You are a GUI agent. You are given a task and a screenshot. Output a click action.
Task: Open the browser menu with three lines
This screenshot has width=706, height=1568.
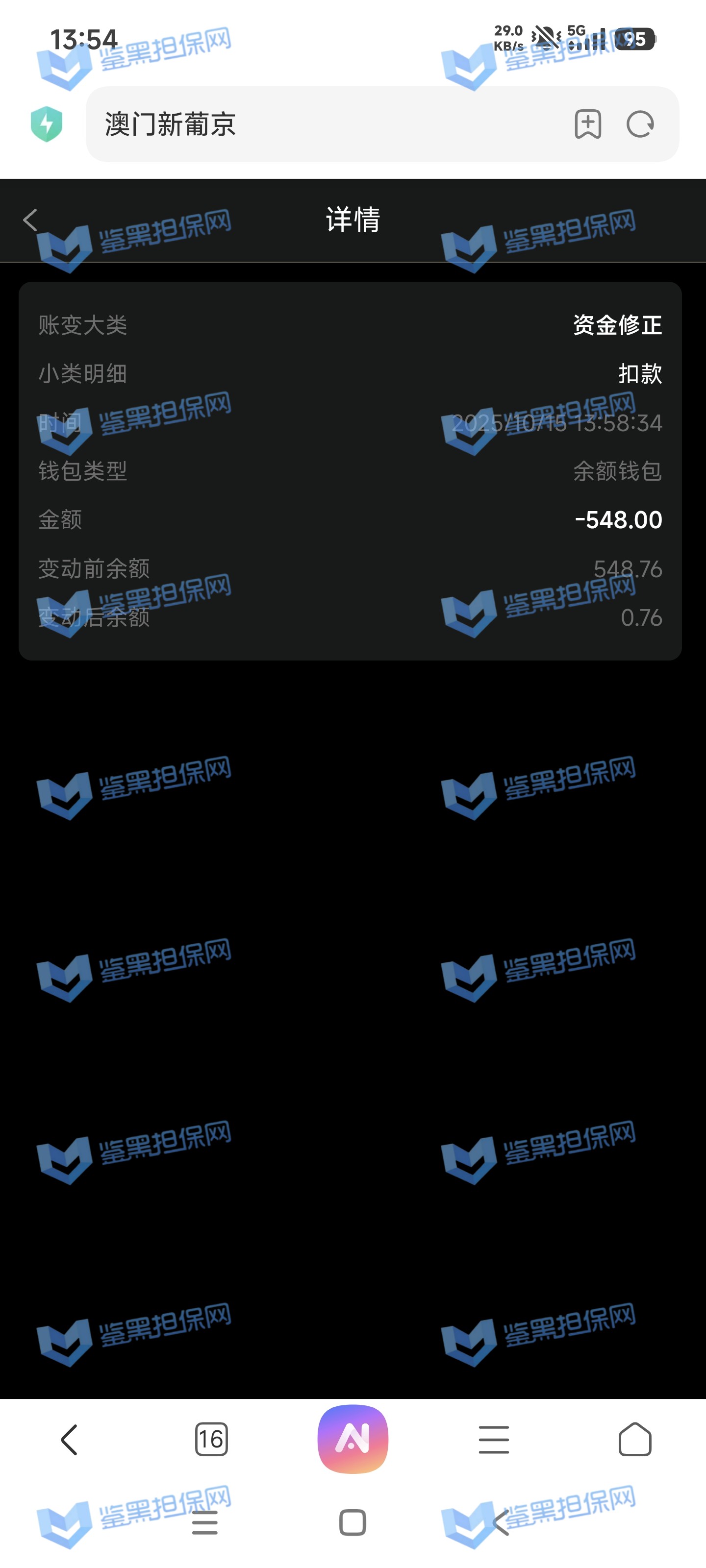coord(493,1440)
